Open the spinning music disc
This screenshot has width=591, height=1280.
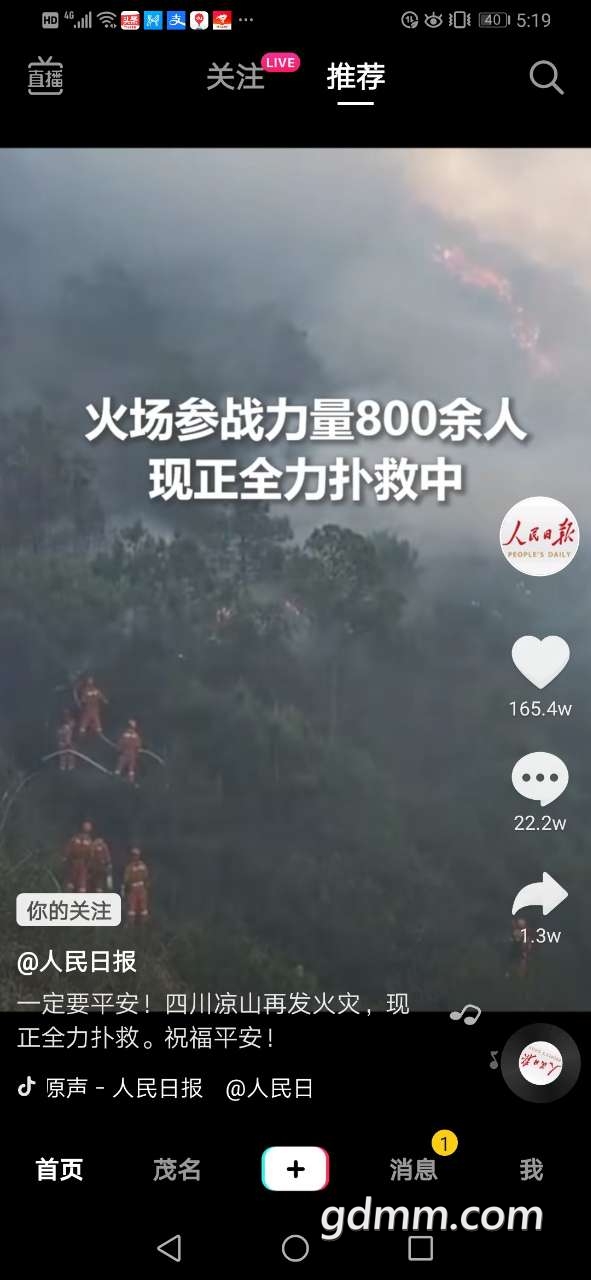point(540,1063)
